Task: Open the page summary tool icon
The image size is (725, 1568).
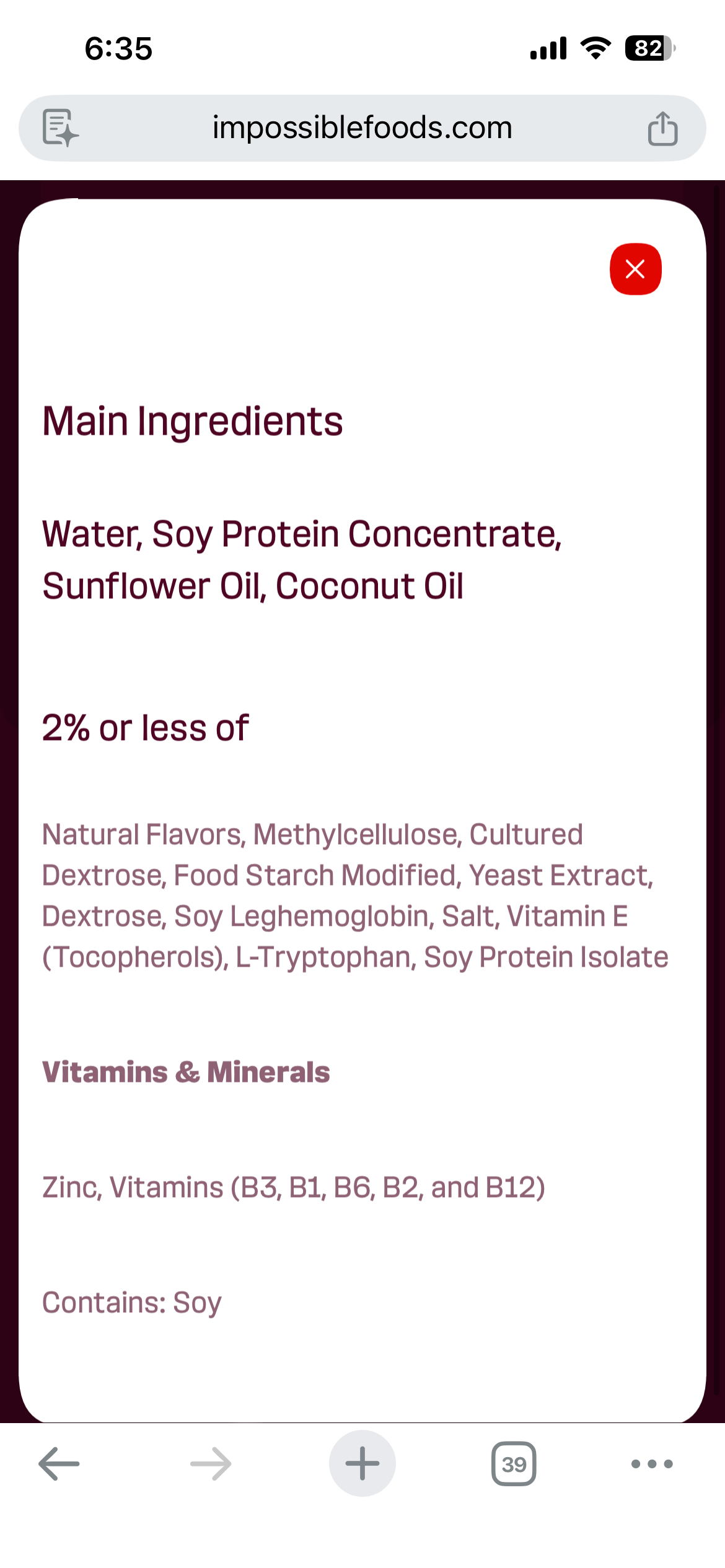Action: coord(60,128)
